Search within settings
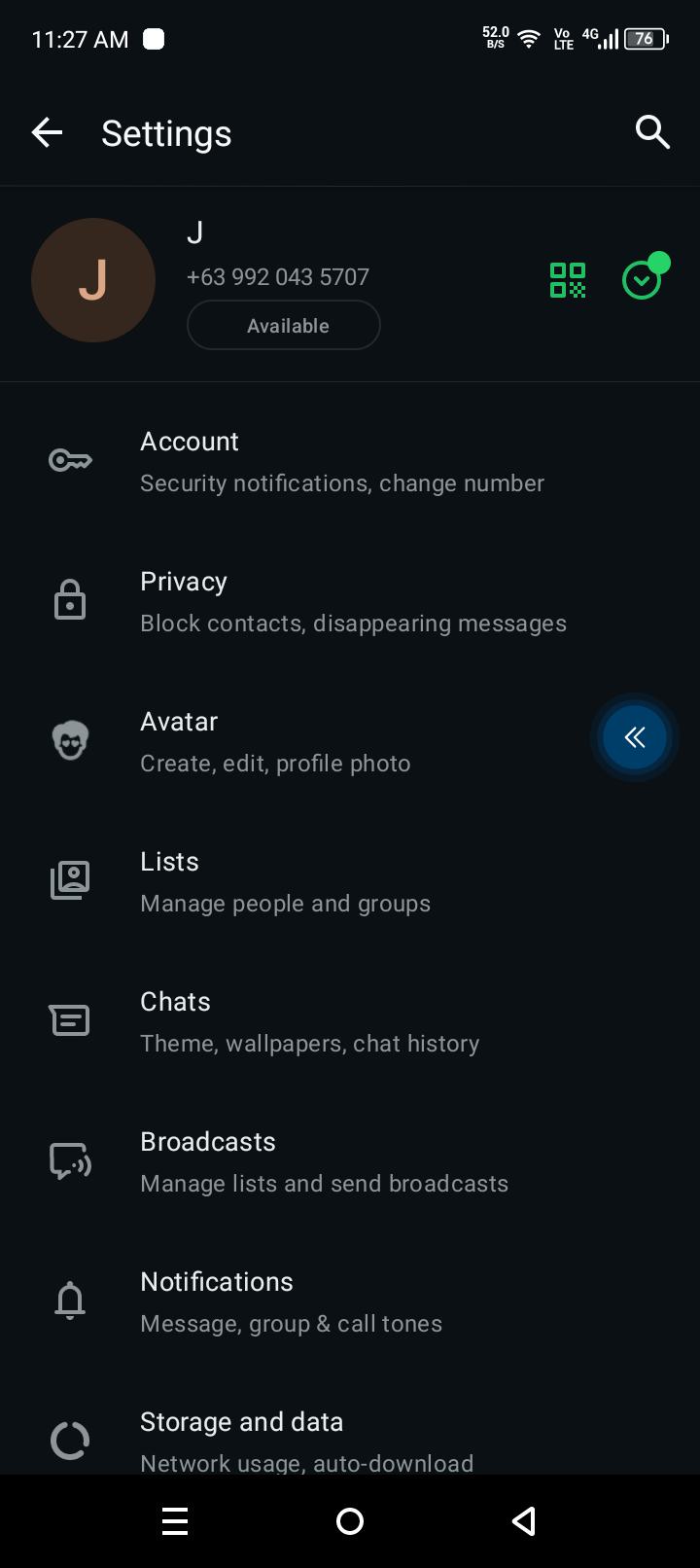The image size is (700, 1568). click(x=652, y=132)
